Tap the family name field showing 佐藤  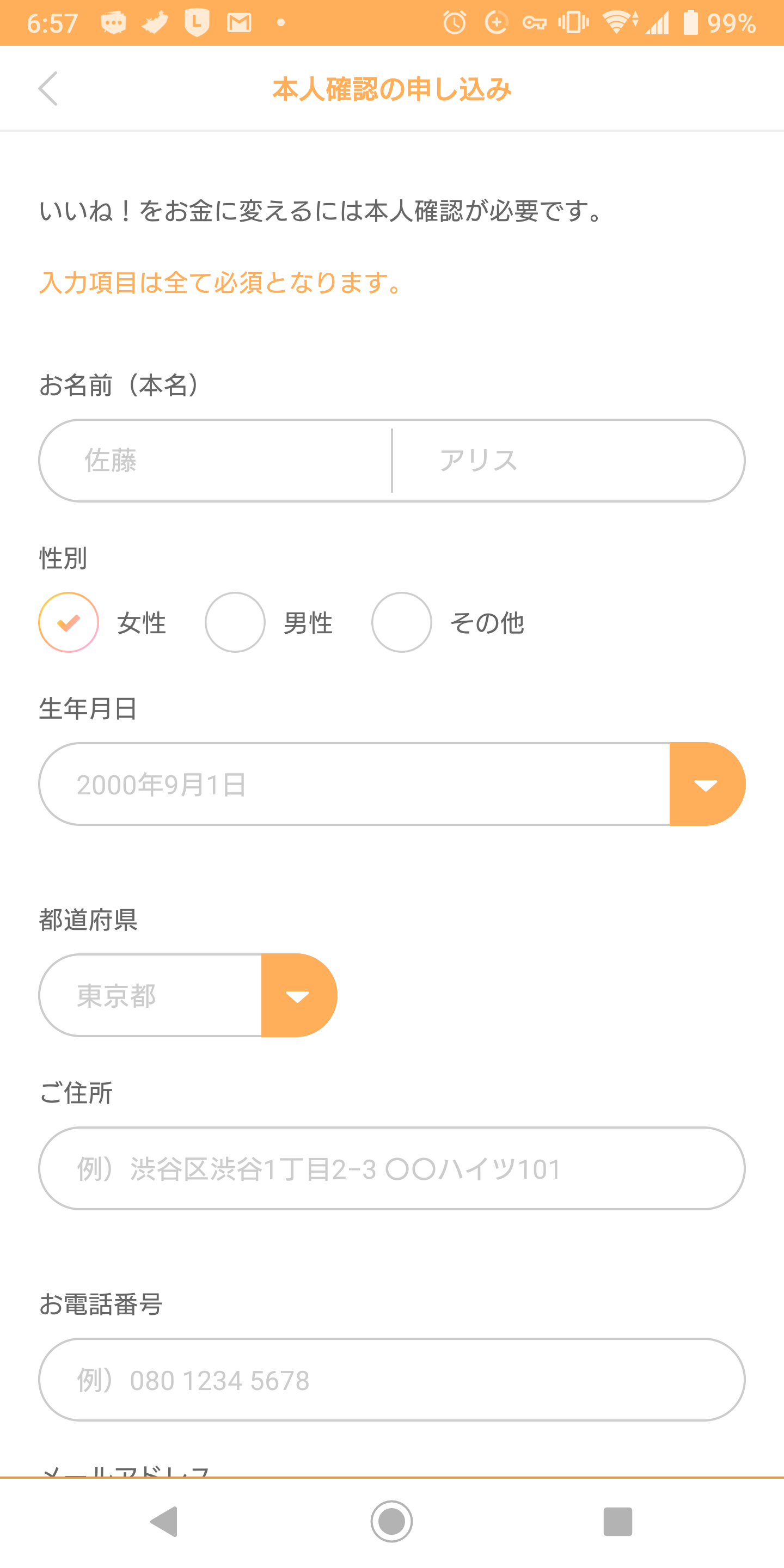pos(216,461)
